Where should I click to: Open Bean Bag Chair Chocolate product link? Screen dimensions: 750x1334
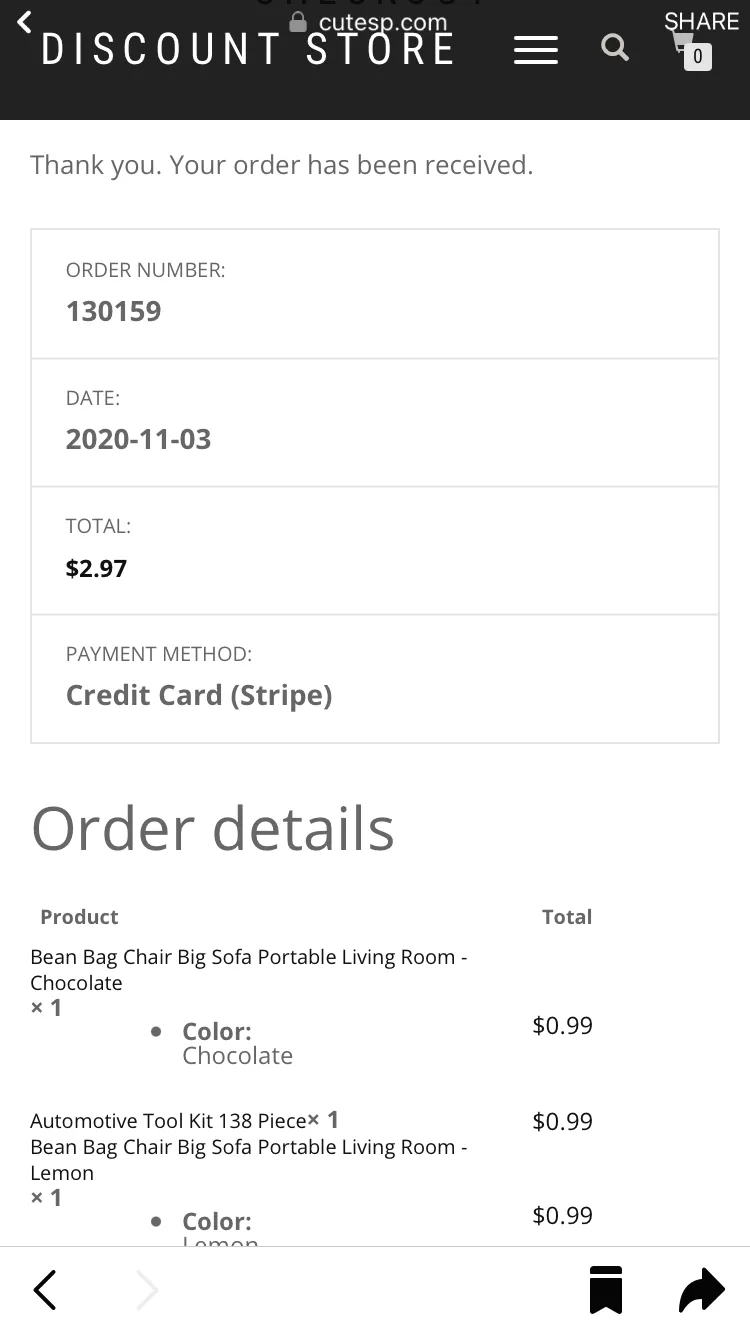[x=249, y=970]
